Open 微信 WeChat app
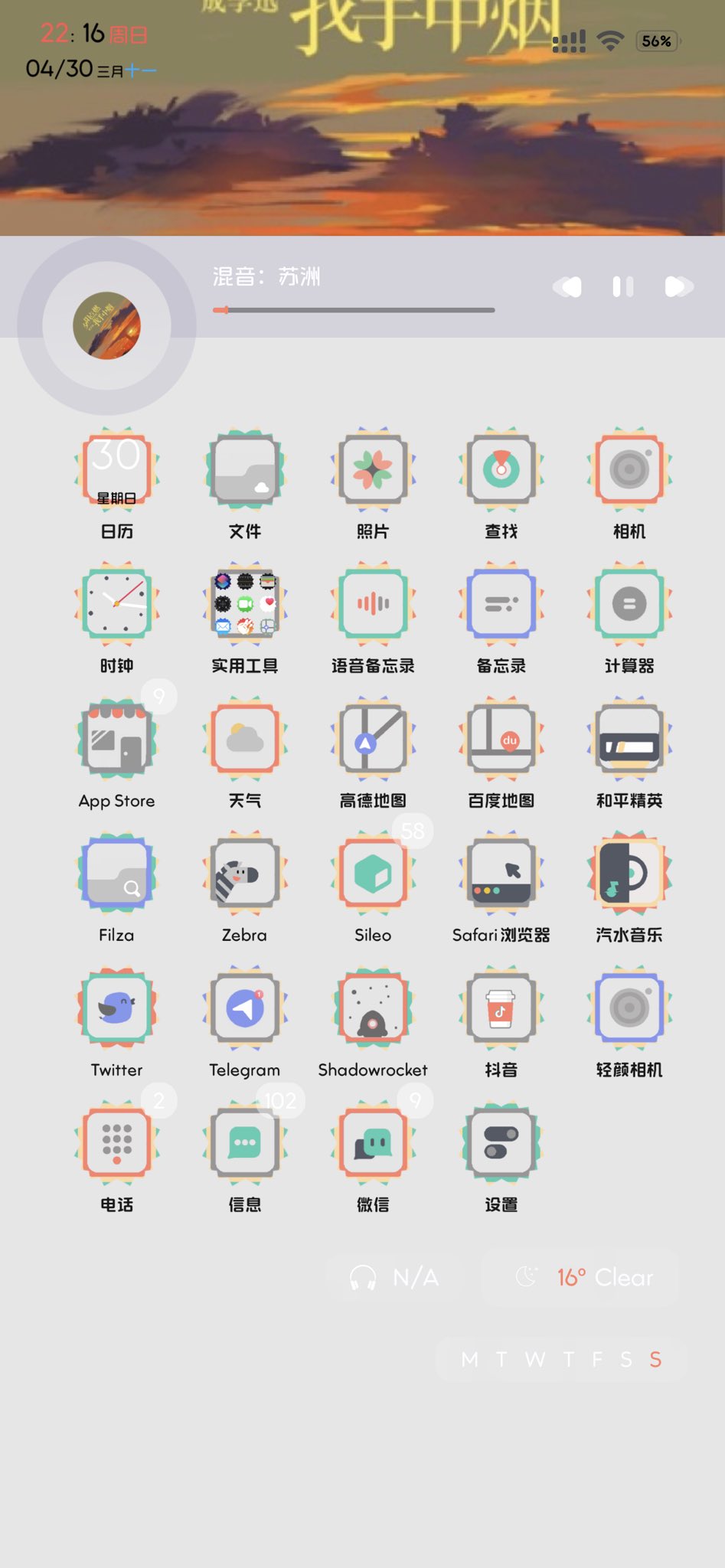Viewport: 725px width, 1568px height. point(373,1143)
